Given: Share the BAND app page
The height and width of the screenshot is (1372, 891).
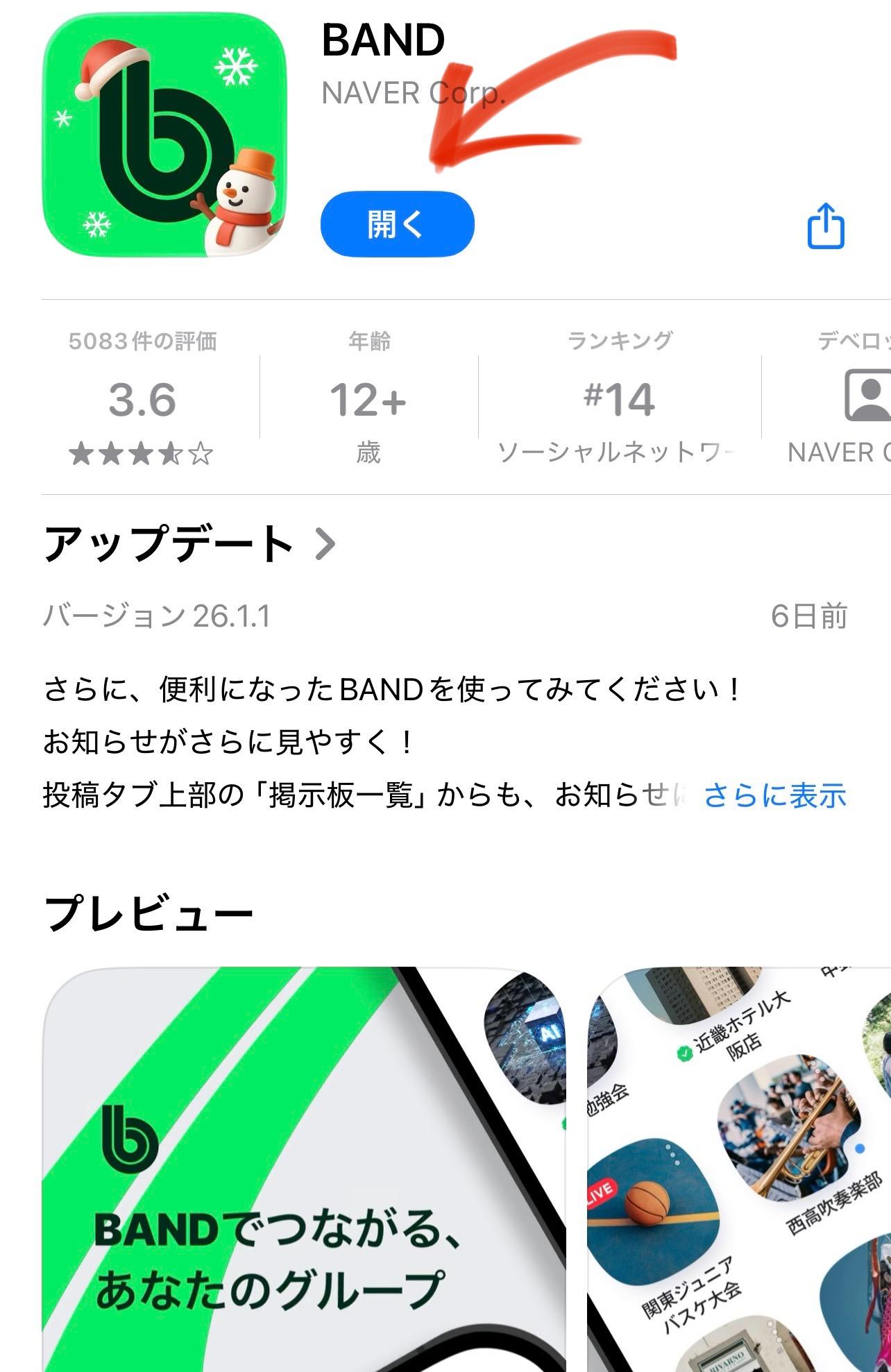Looking at the screenshot, I should (x=826, y=226).
